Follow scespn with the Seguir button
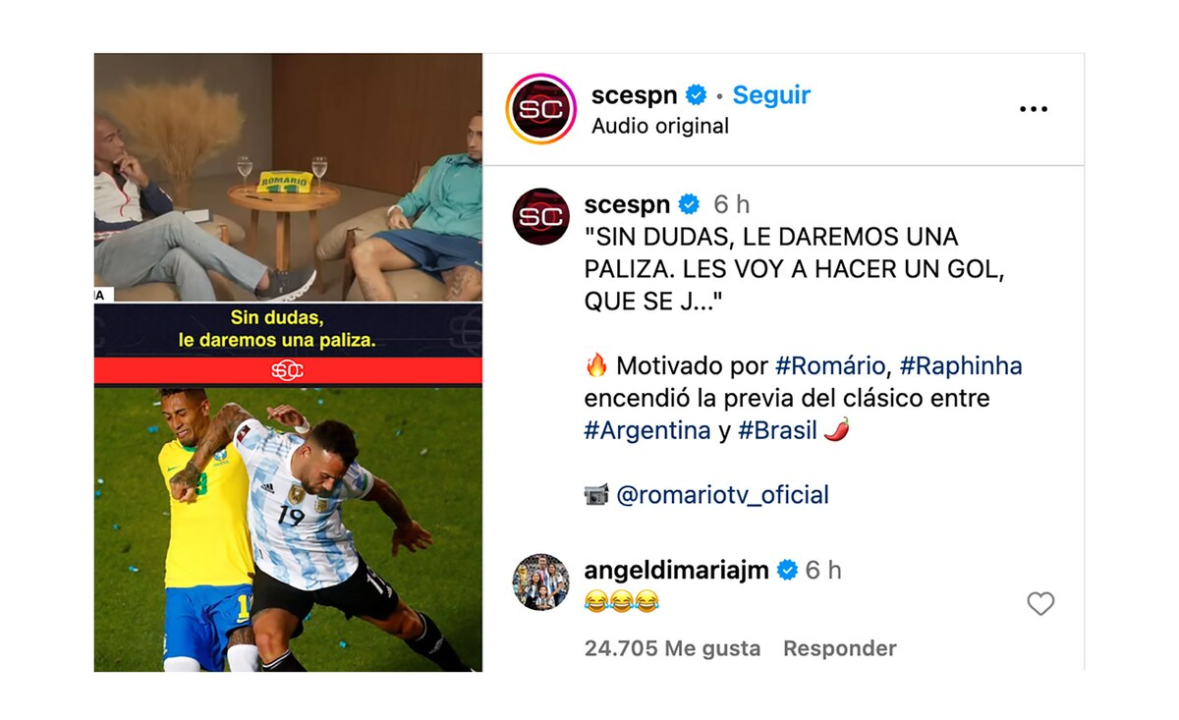Screen dimensions: 1179x720 771,95
